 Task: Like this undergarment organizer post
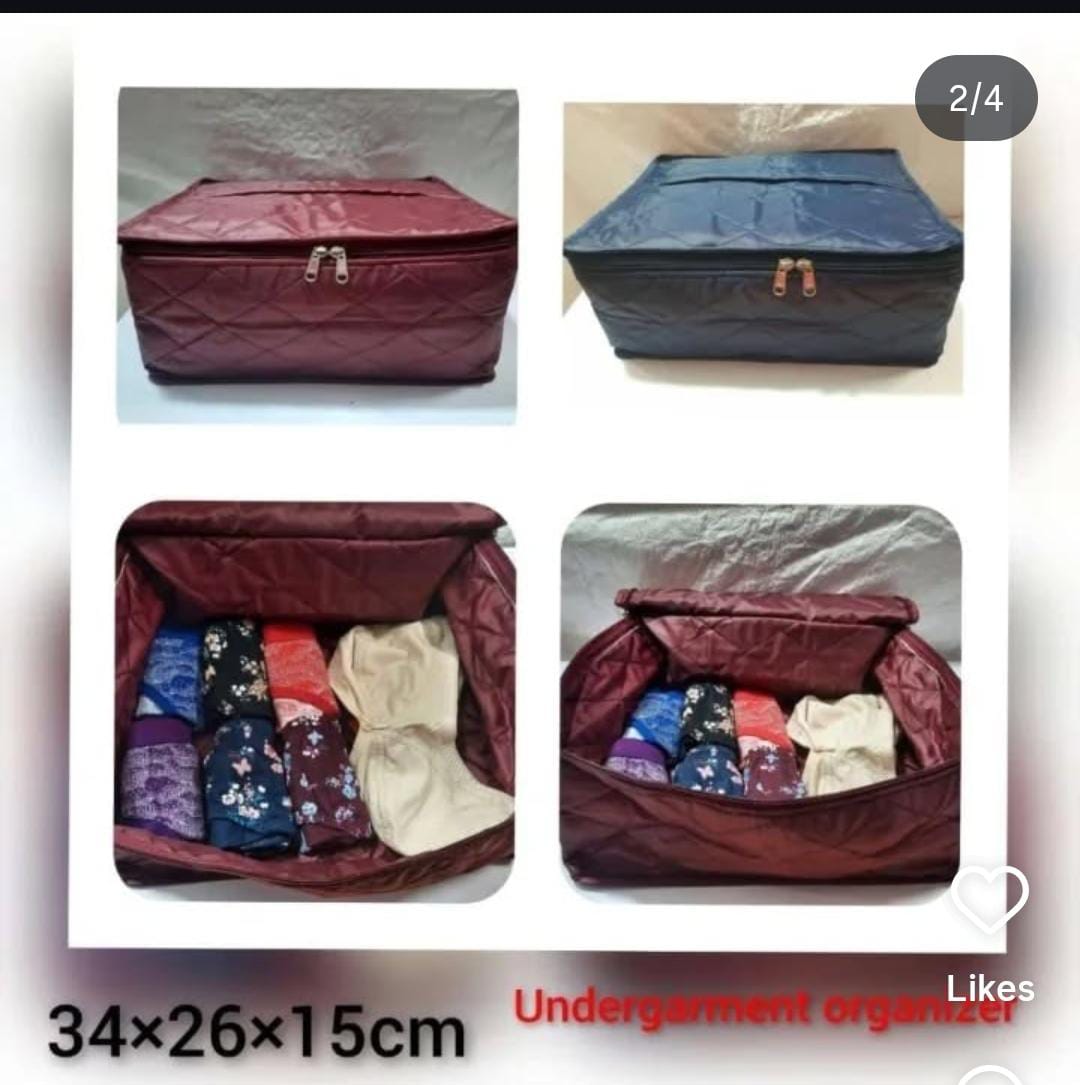[x=989, y=900]
